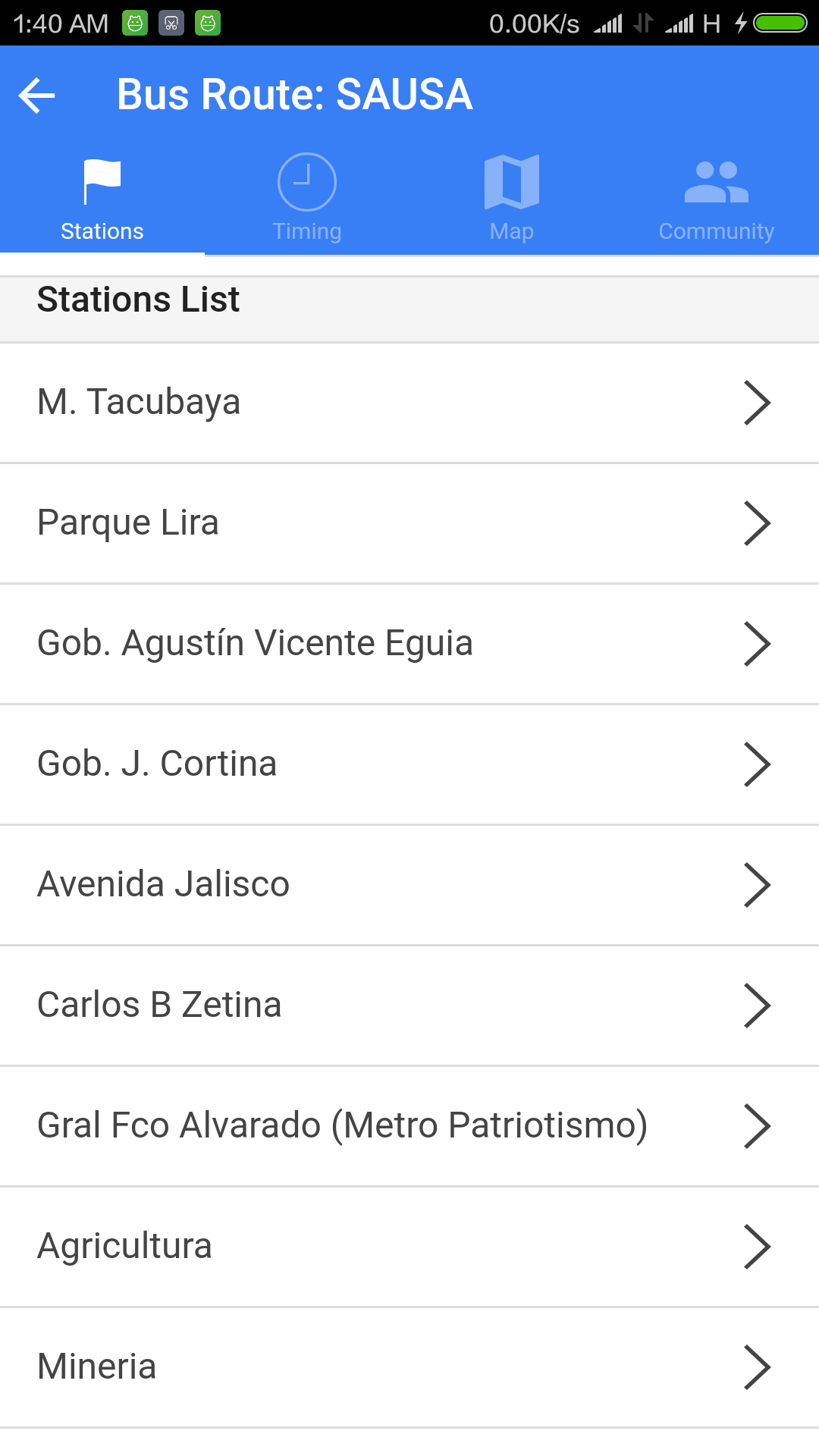This screenshot has width=819, height=1456.
Task: Select Gob. Agustín Vicente Eguia station
Action: tap(409, 644)
